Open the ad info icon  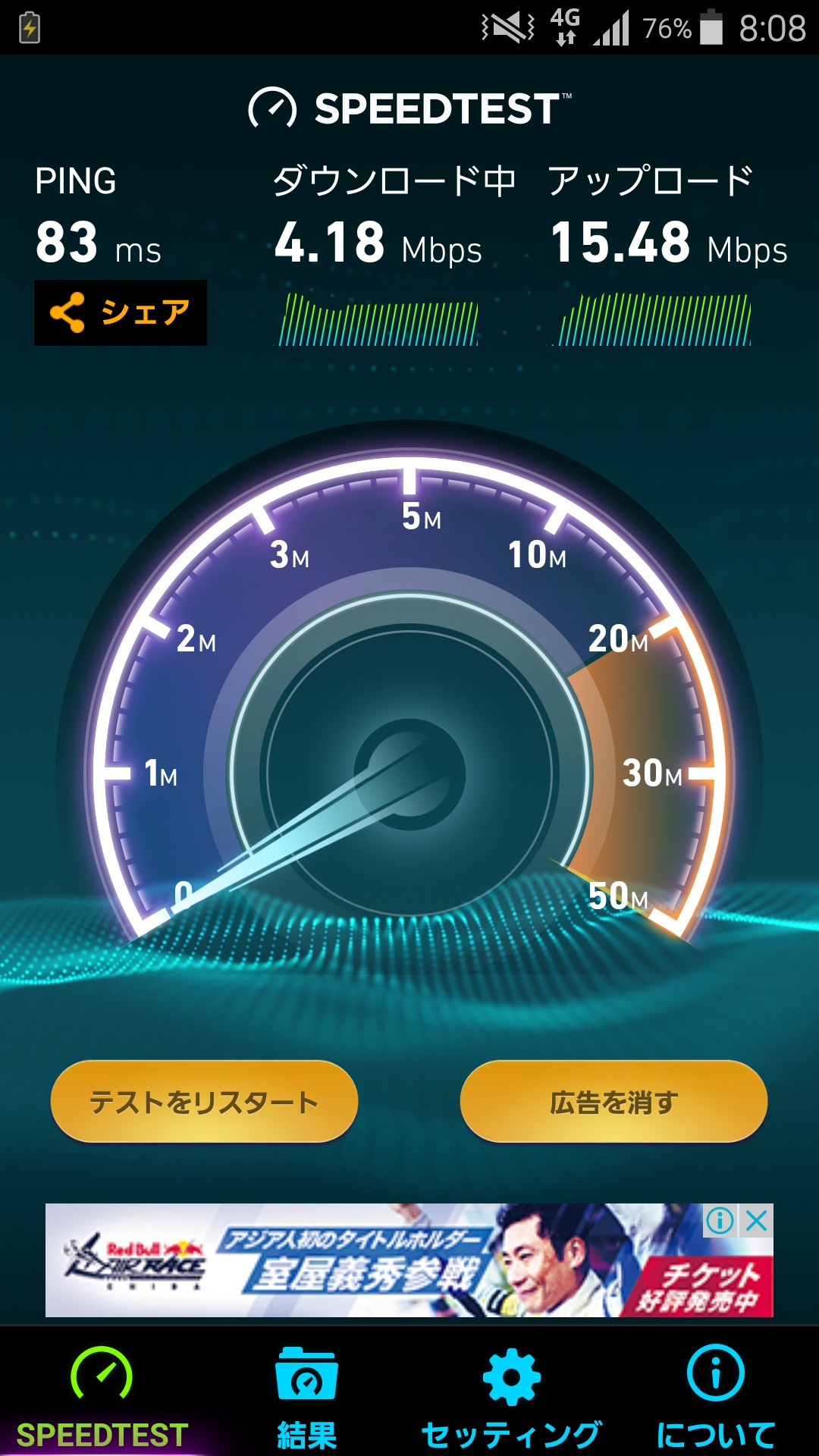[720, 1221]
